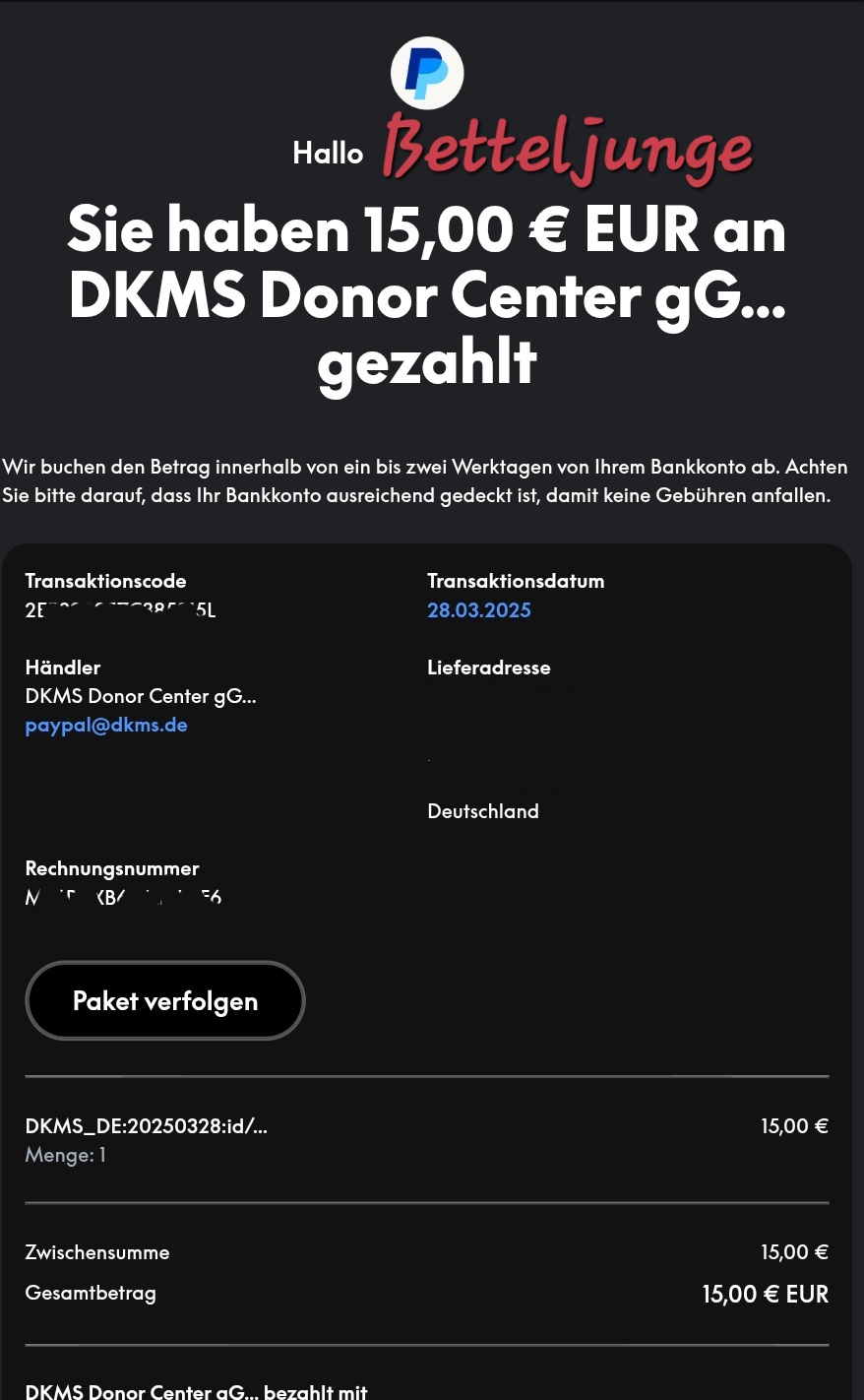
Task: Tap the Paket verfolgen button
Action: (165, 1000)
